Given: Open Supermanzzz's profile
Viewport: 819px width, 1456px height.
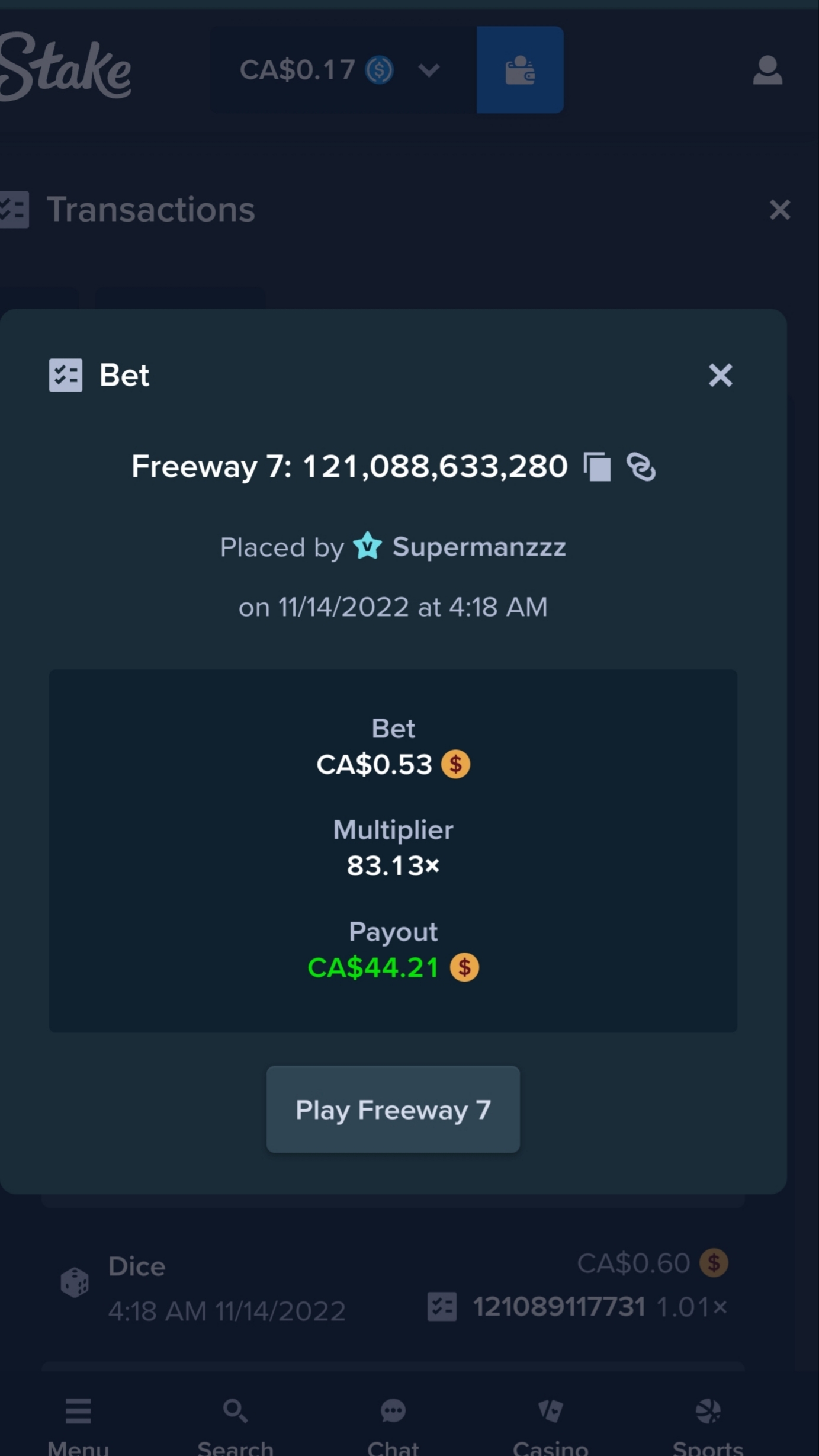Looking at the screenshot, I should (x=478, y=546).
